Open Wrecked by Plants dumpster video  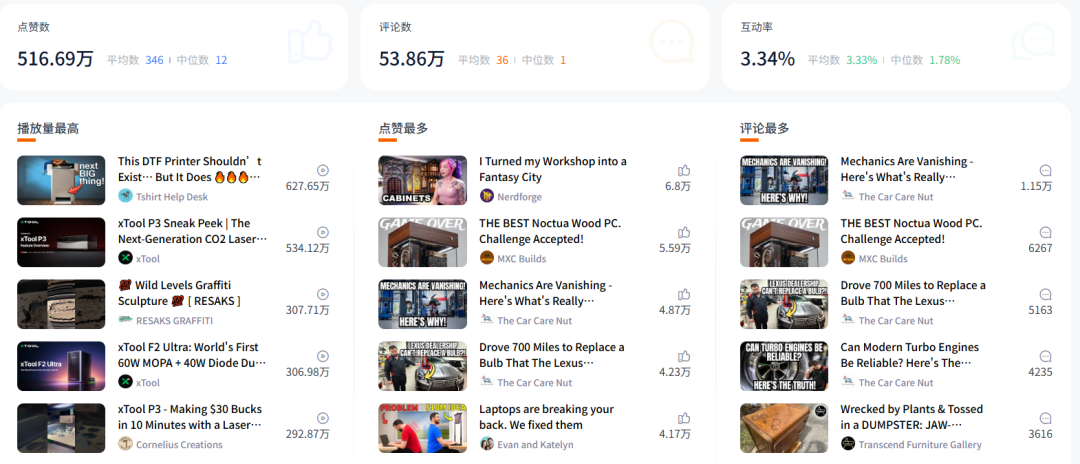(911, 417)
